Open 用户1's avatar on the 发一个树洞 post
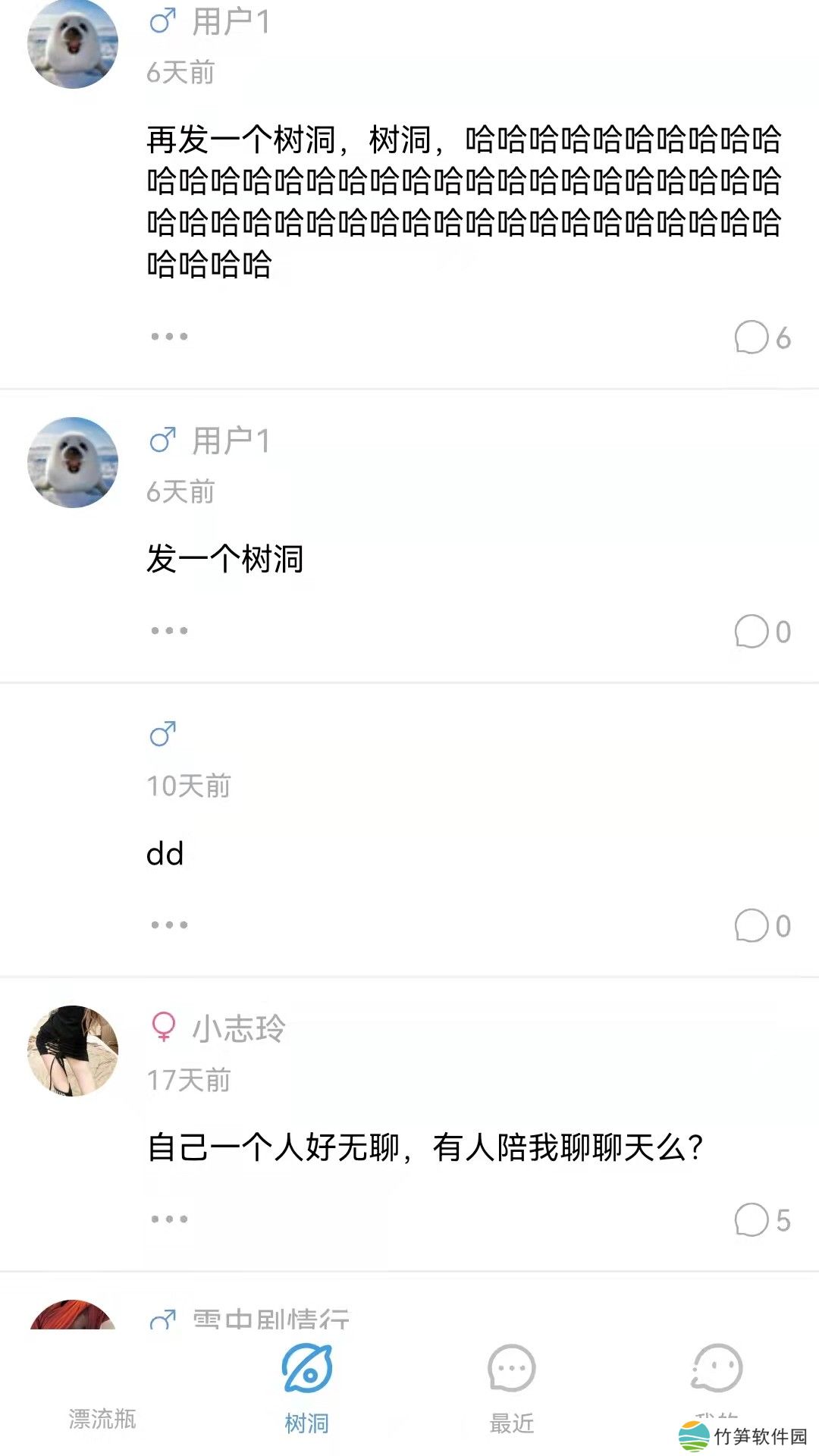819x1456 pixels. [73, 463]
